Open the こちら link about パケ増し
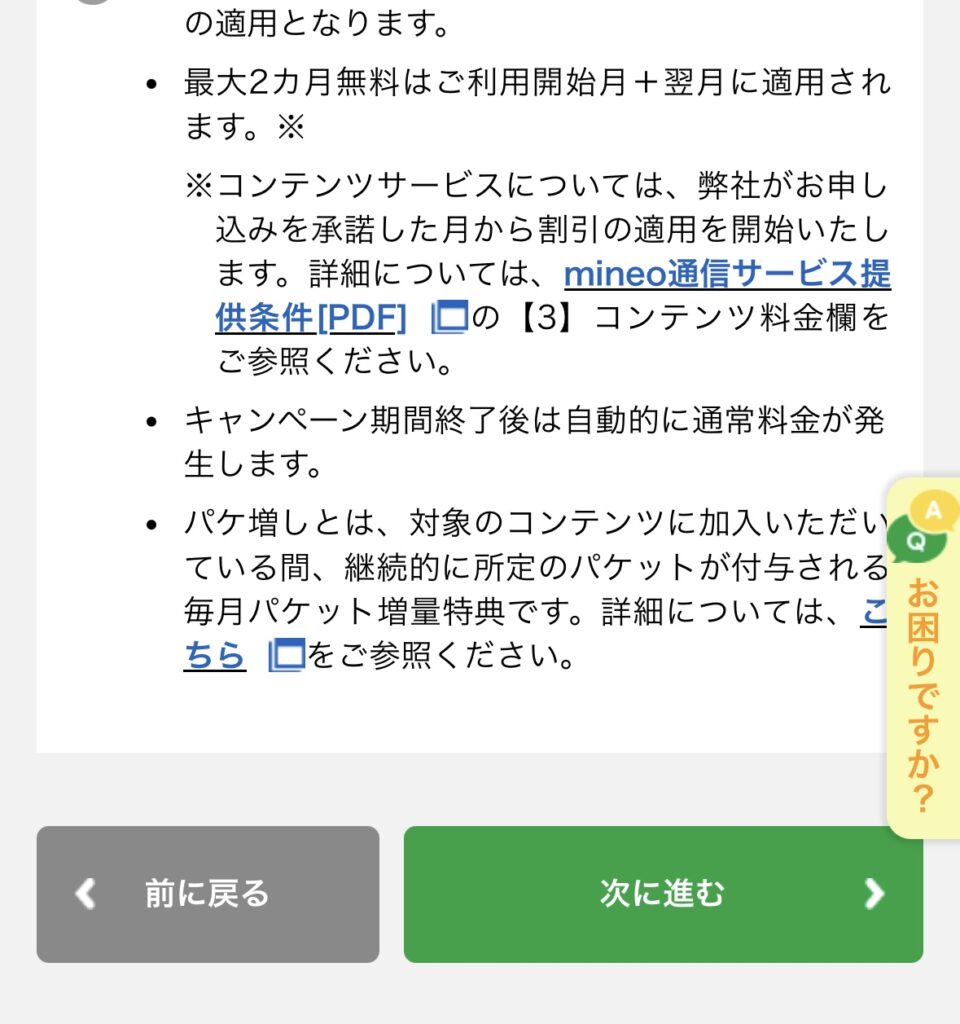 click(x=215, y=656)
